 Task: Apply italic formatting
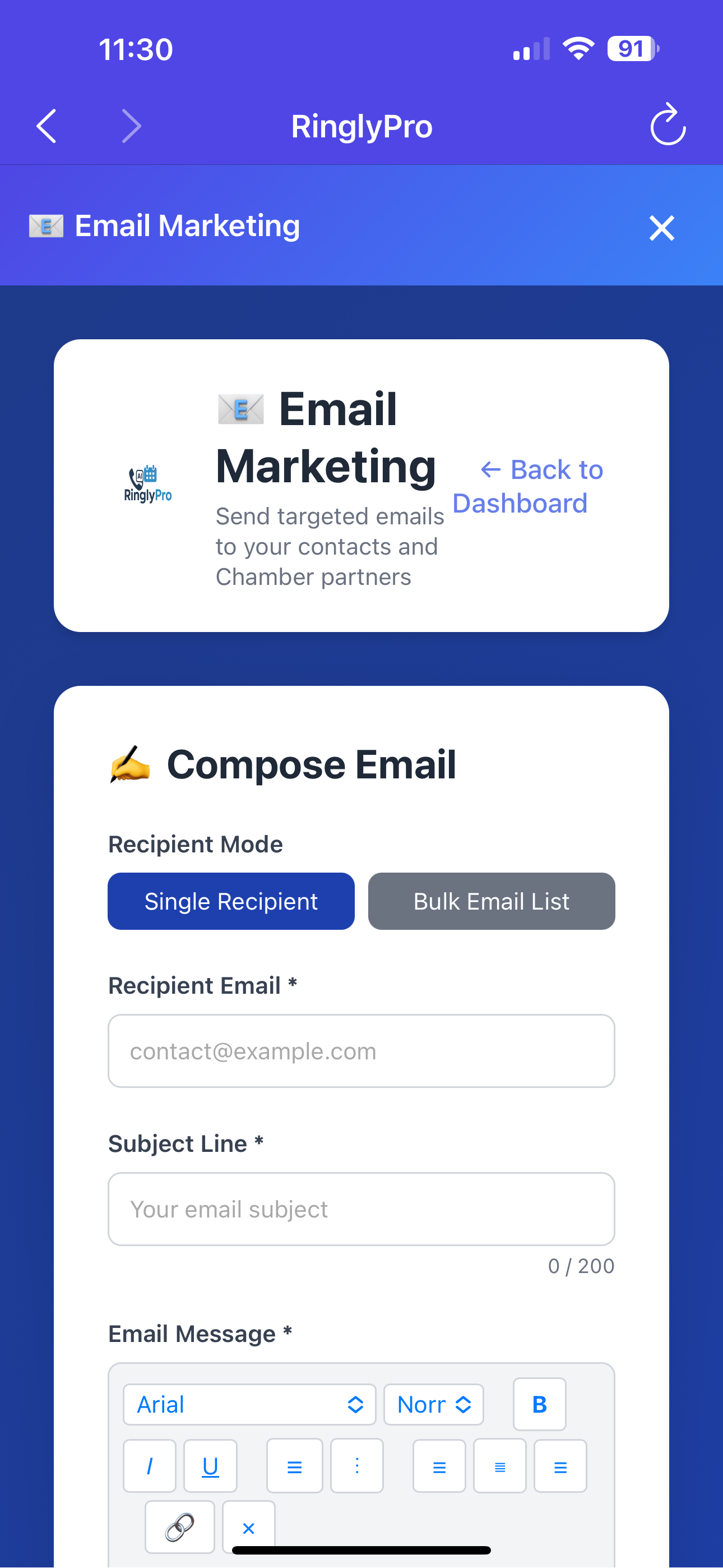coord(149,1466)
